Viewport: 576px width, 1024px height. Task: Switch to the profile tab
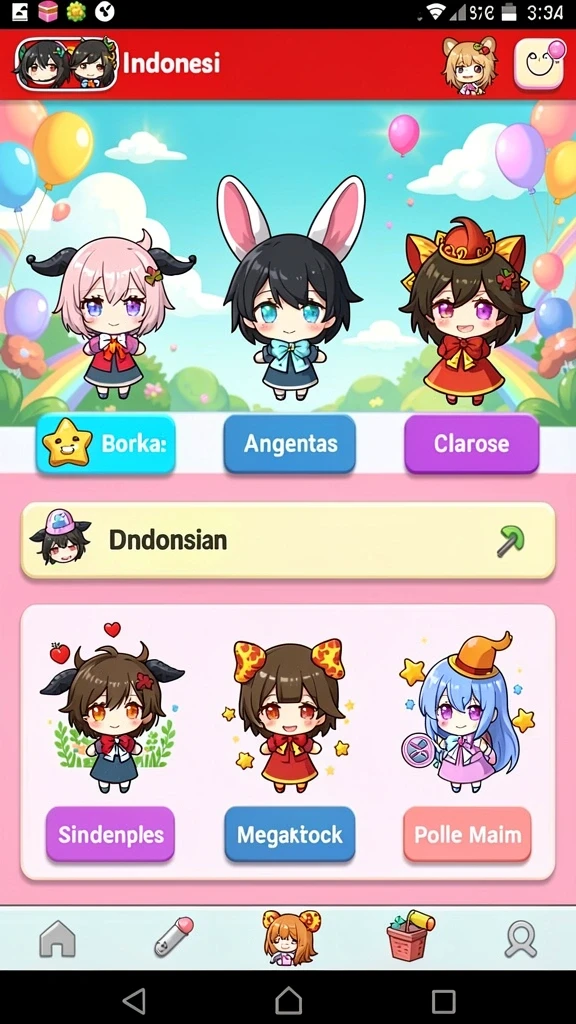pyautogui.click(x=521, y=938)
